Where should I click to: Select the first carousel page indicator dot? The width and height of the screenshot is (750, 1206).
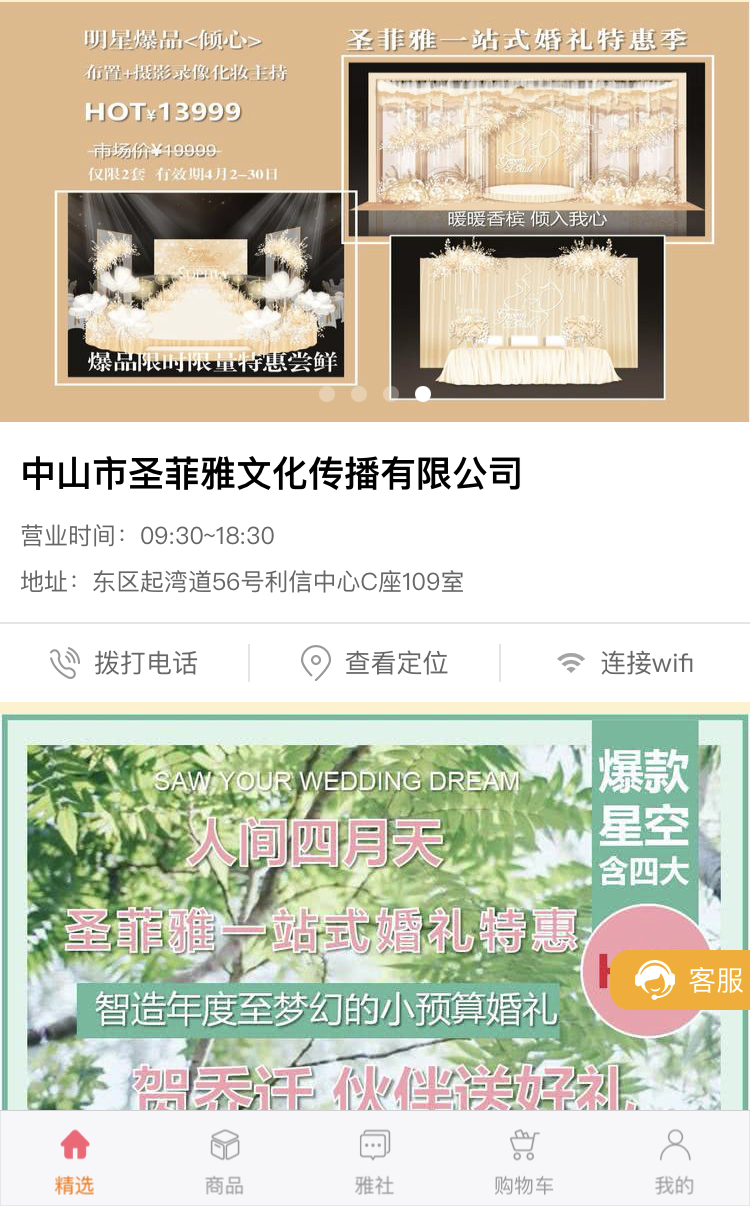327,394
